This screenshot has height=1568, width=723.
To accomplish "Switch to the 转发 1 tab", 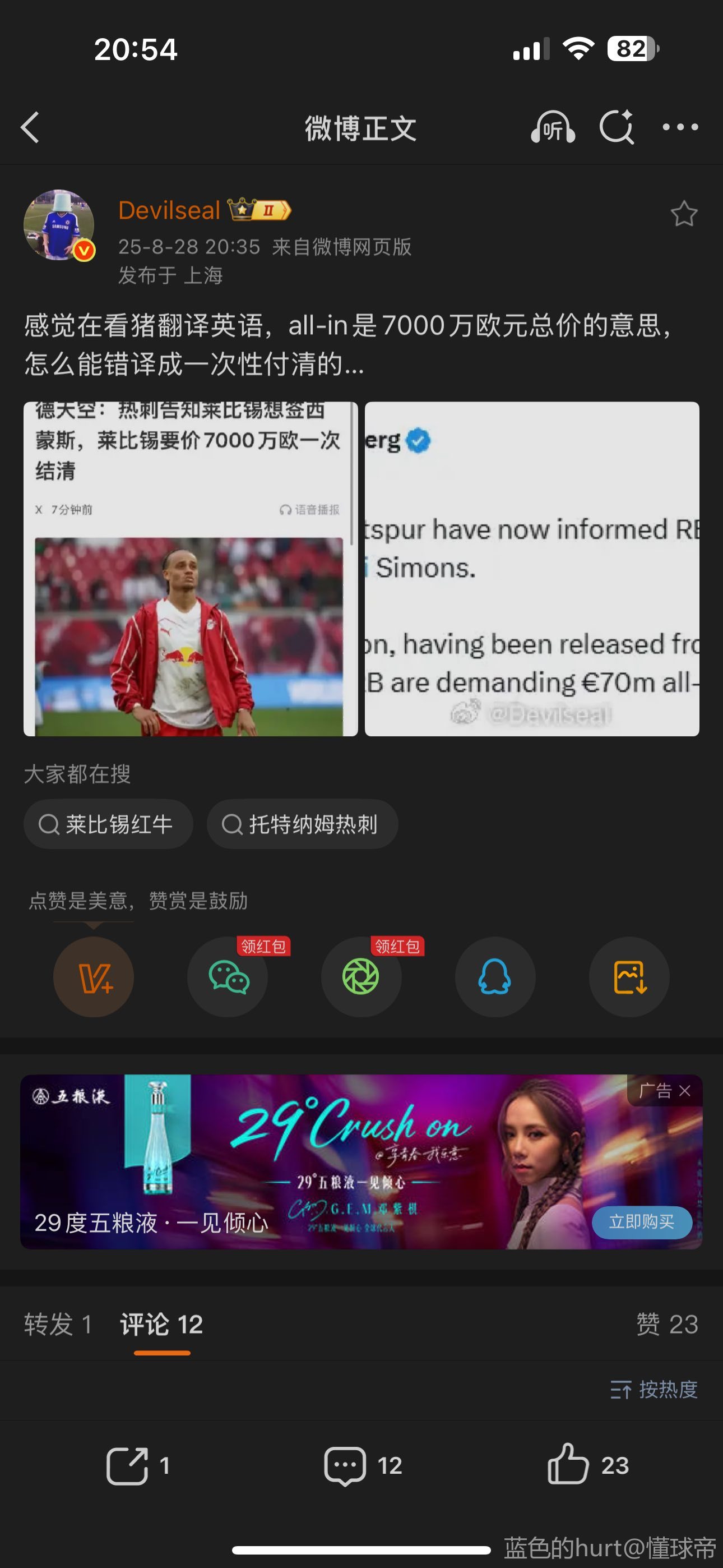I will [x=58, y=1325].
